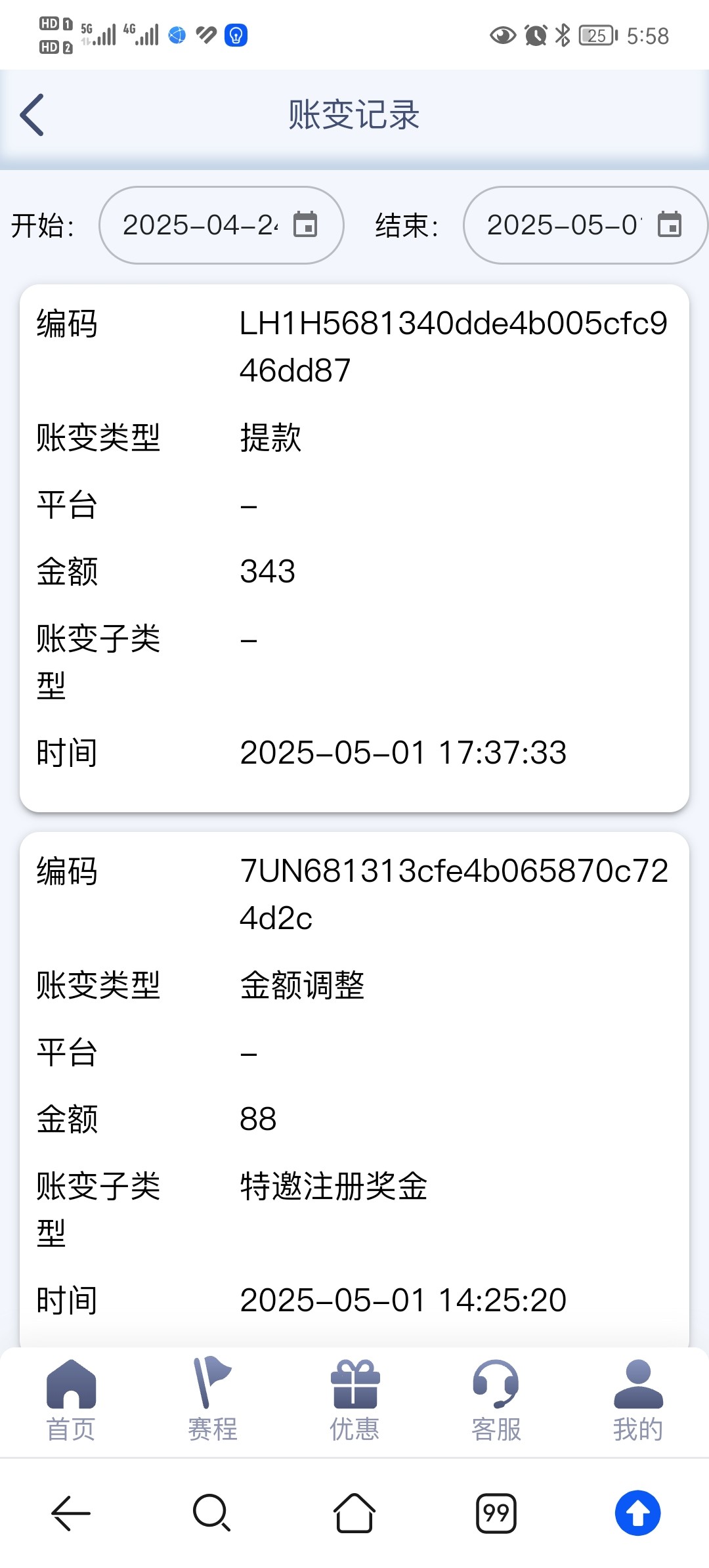Screen dimensions: 709x1568
Task: Open the browser tabs counter showing 99
Action: 496,1513
